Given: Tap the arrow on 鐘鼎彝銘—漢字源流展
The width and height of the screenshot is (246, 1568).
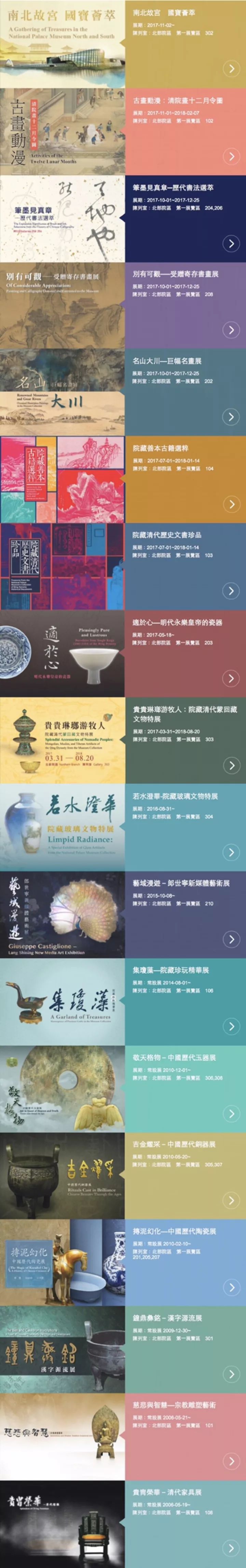Looking at the screenshot, I should click(x=231, y=1374).
